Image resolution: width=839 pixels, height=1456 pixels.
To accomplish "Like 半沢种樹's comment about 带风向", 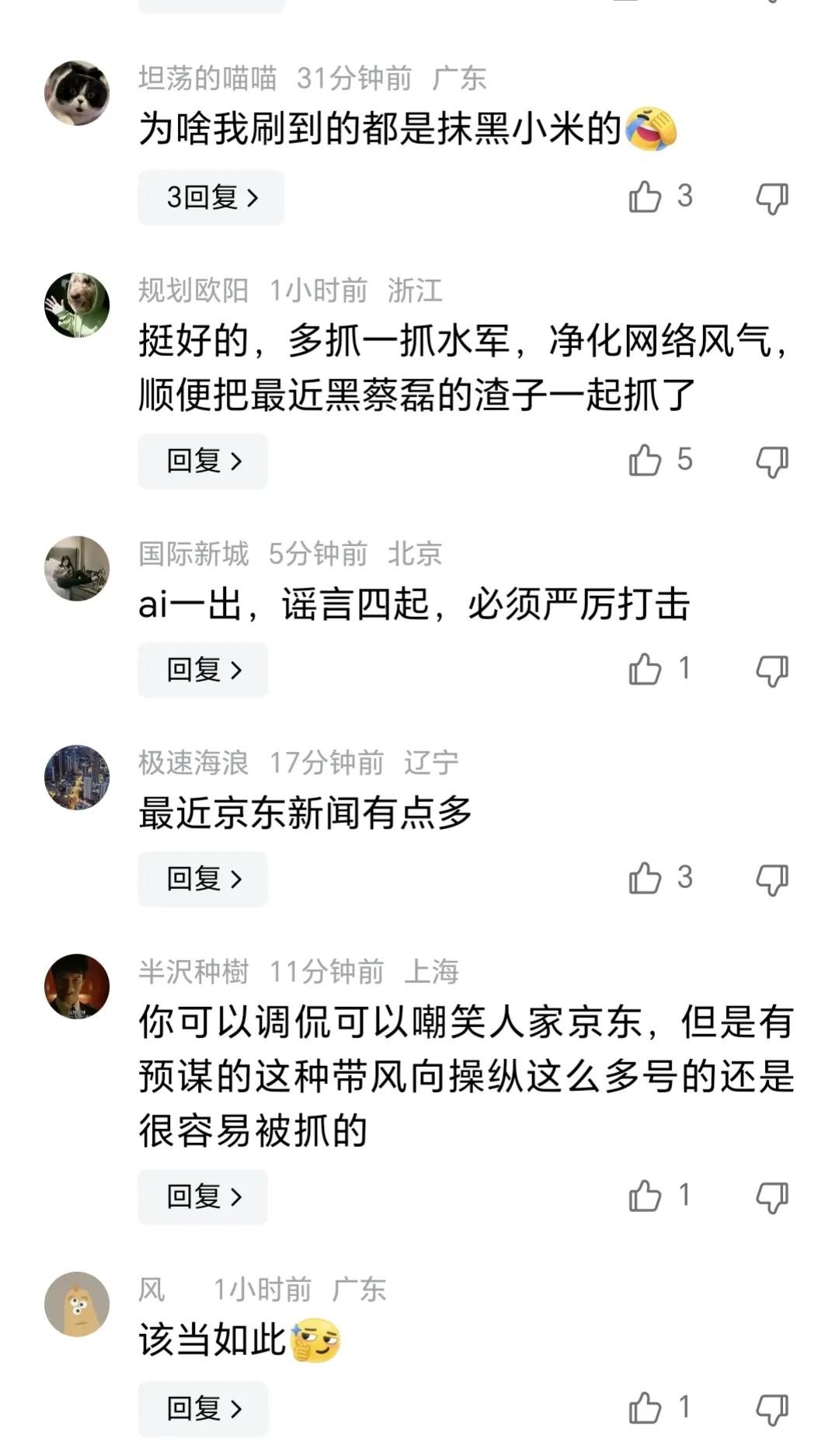I will point(645,1196).
